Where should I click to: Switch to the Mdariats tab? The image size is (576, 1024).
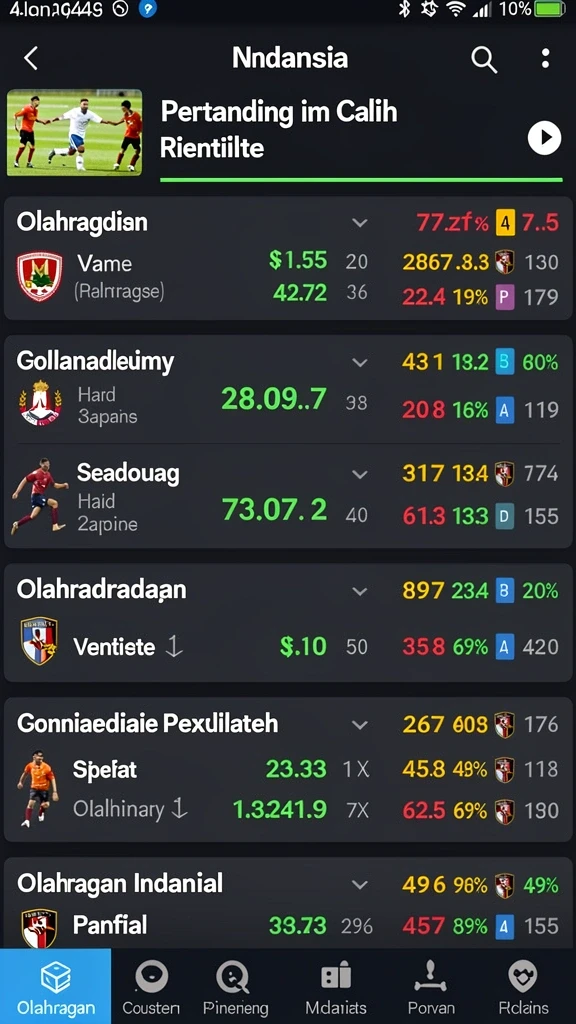click(336, 986)
